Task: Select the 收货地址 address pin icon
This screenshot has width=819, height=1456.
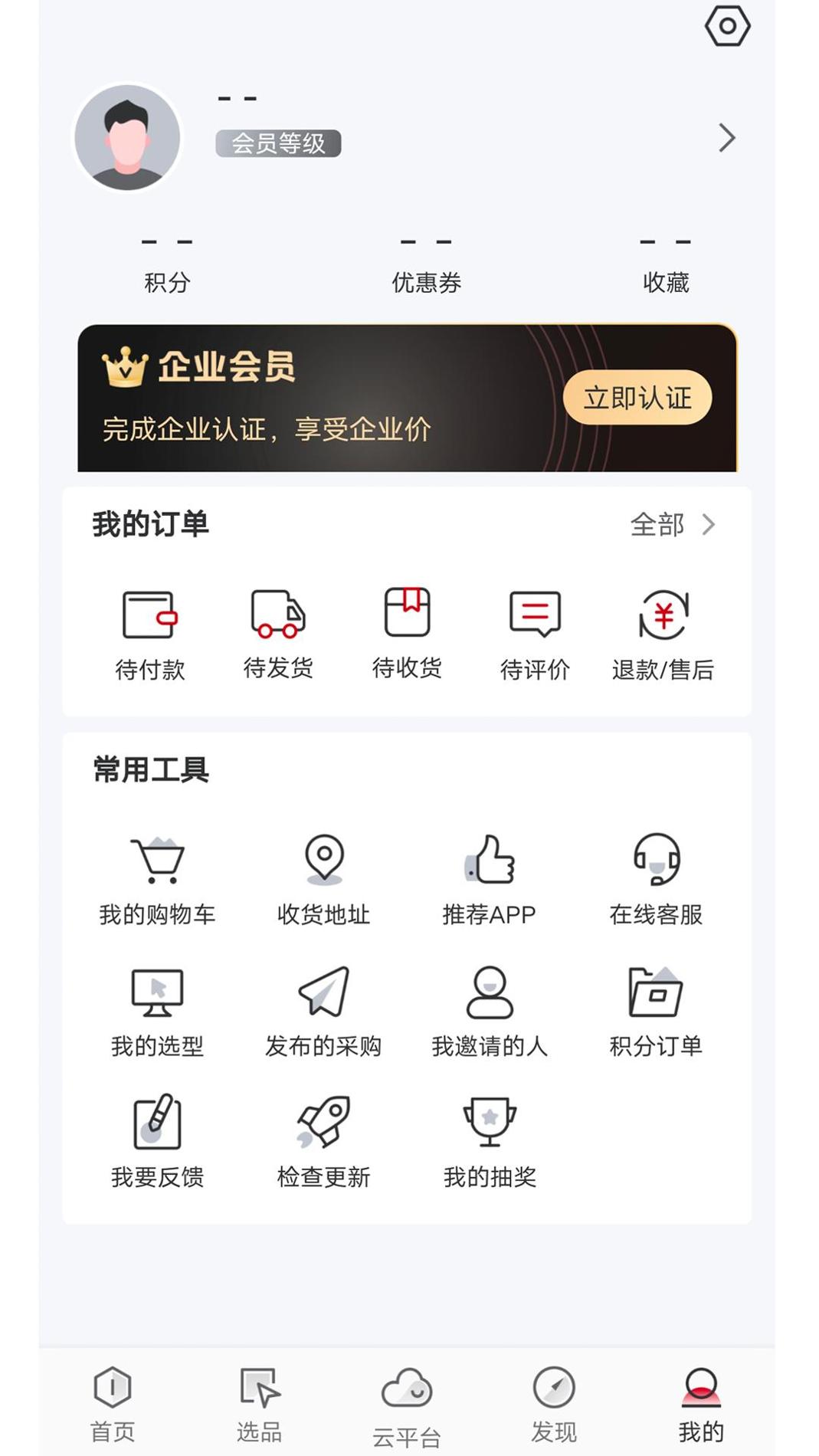Action: tap(325, 862)
